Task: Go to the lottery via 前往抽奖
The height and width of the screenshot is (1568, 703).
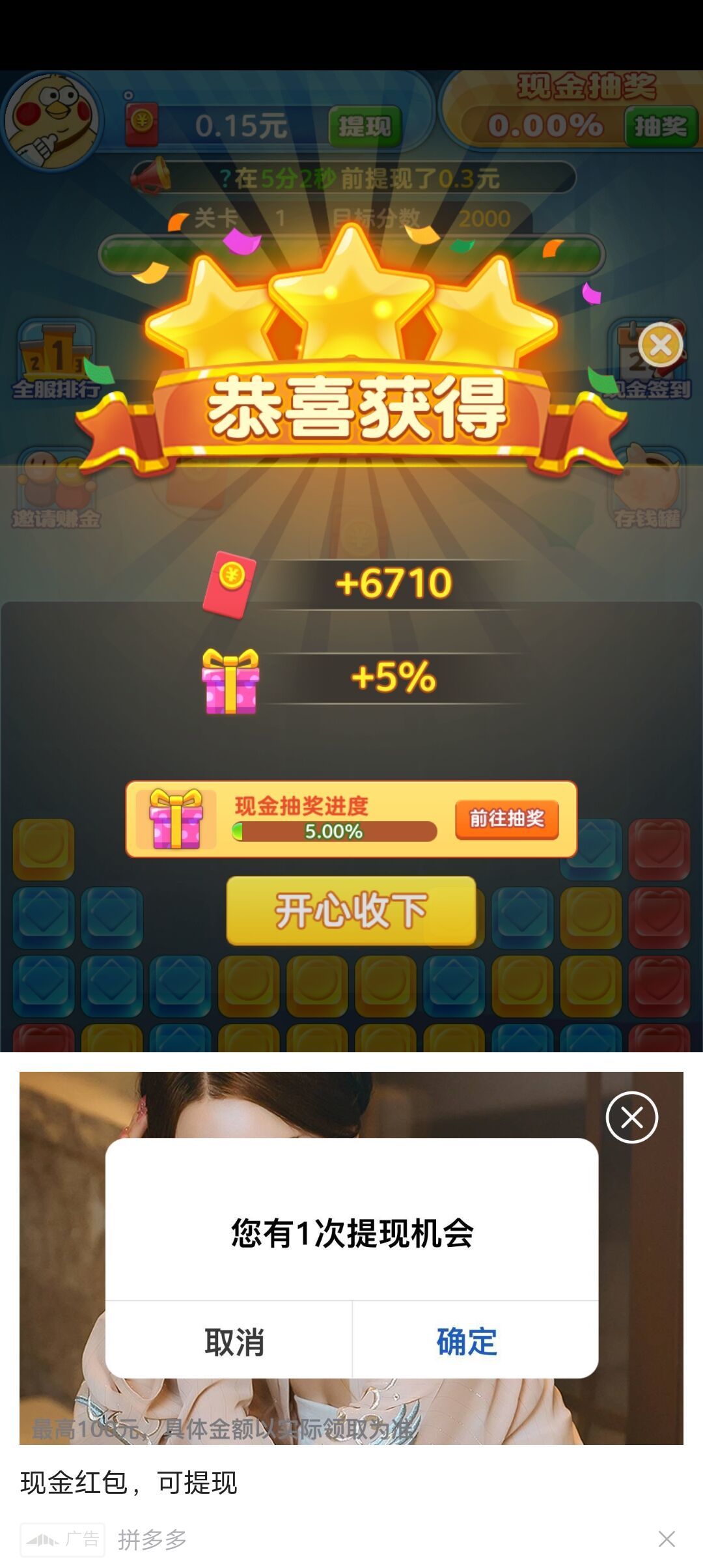Action: [x=507, y=819]
